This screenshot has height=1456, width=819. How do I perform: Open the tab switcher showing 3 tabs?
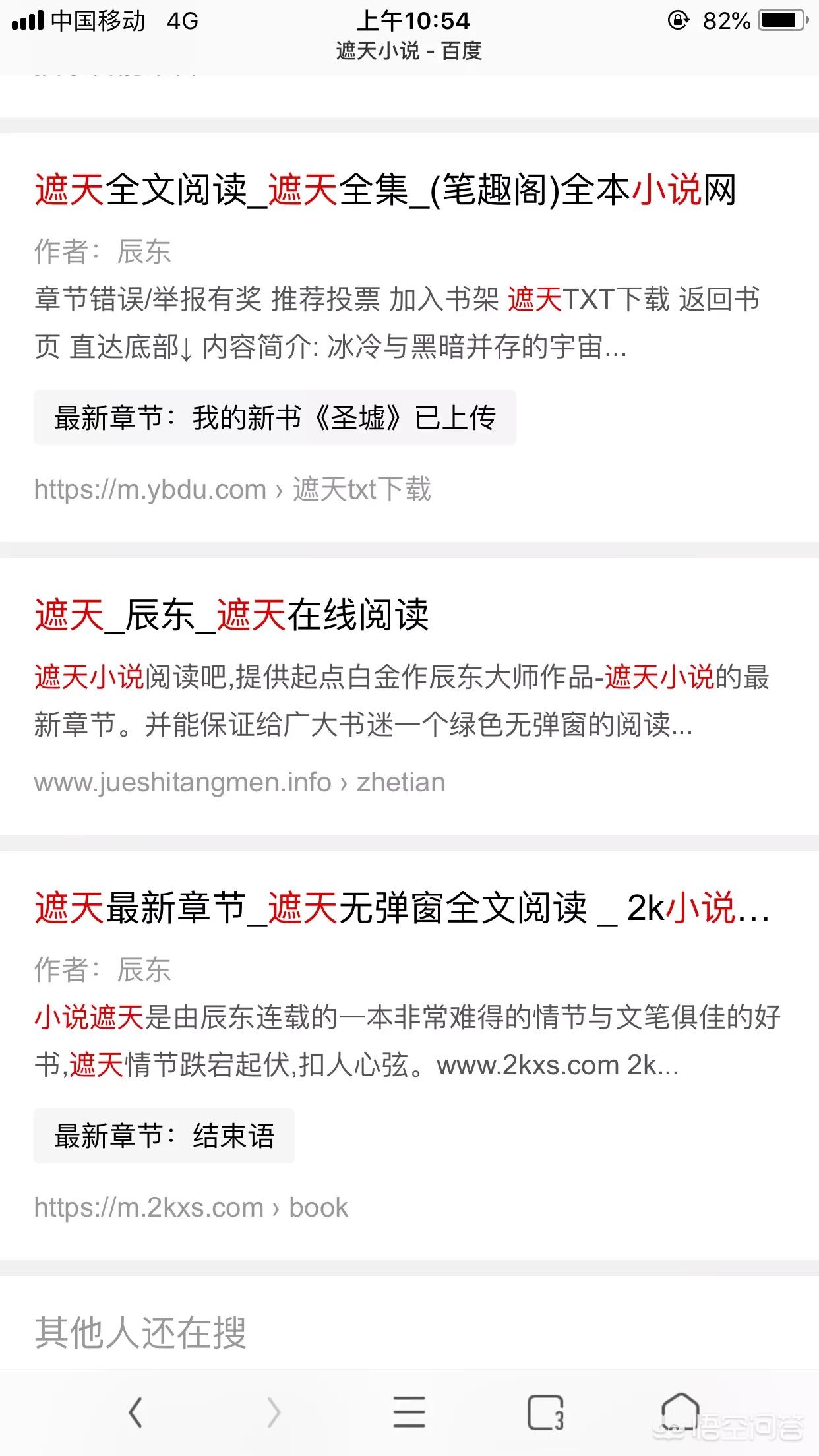(545, 1412)
